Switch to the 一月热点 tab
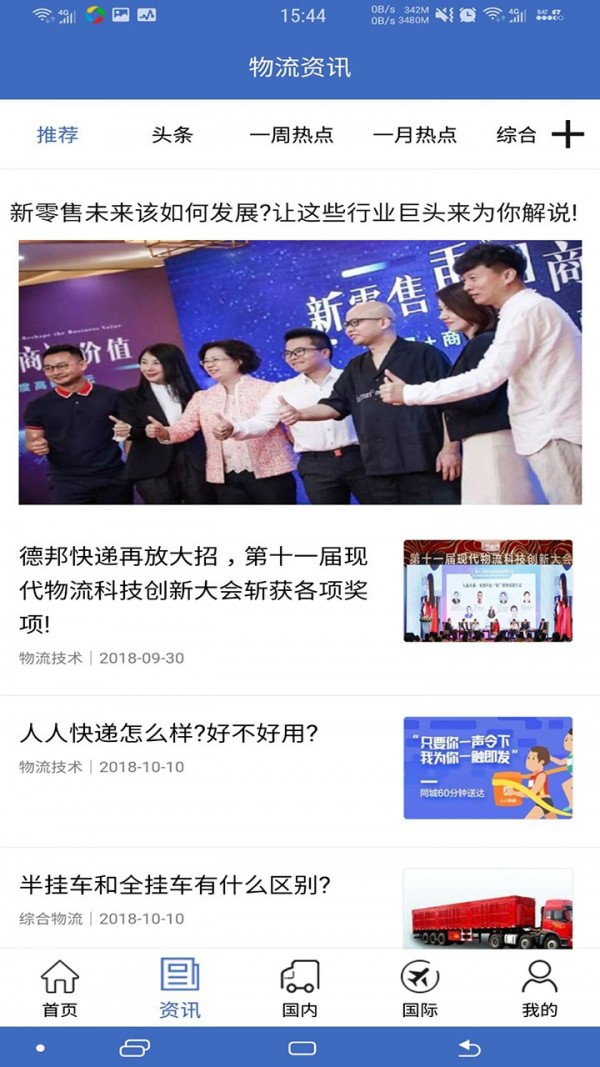Viewport: 600px width, 1067px height. (414, 135)
